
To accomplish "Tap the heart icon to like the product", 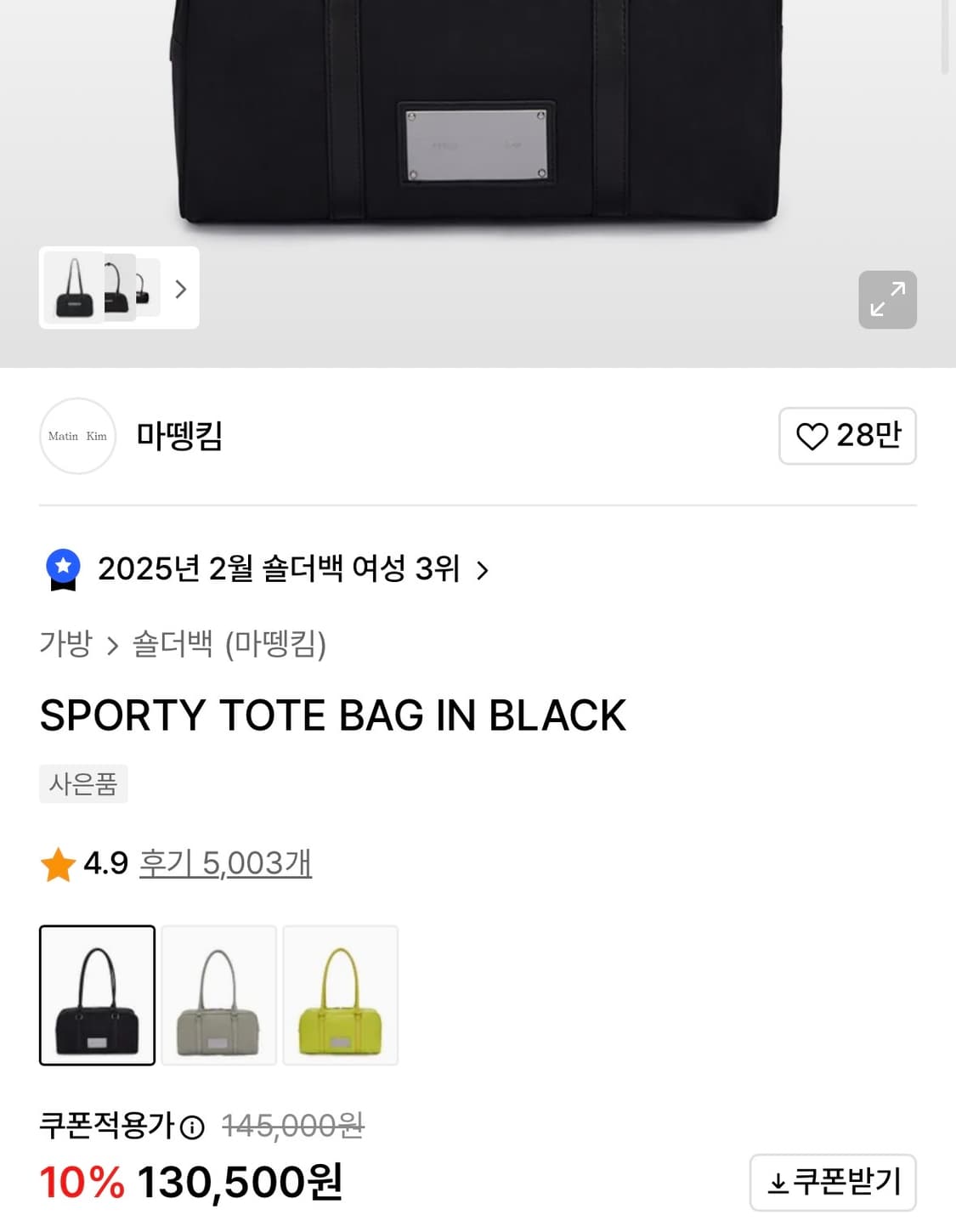I will (x=814, y=437).
